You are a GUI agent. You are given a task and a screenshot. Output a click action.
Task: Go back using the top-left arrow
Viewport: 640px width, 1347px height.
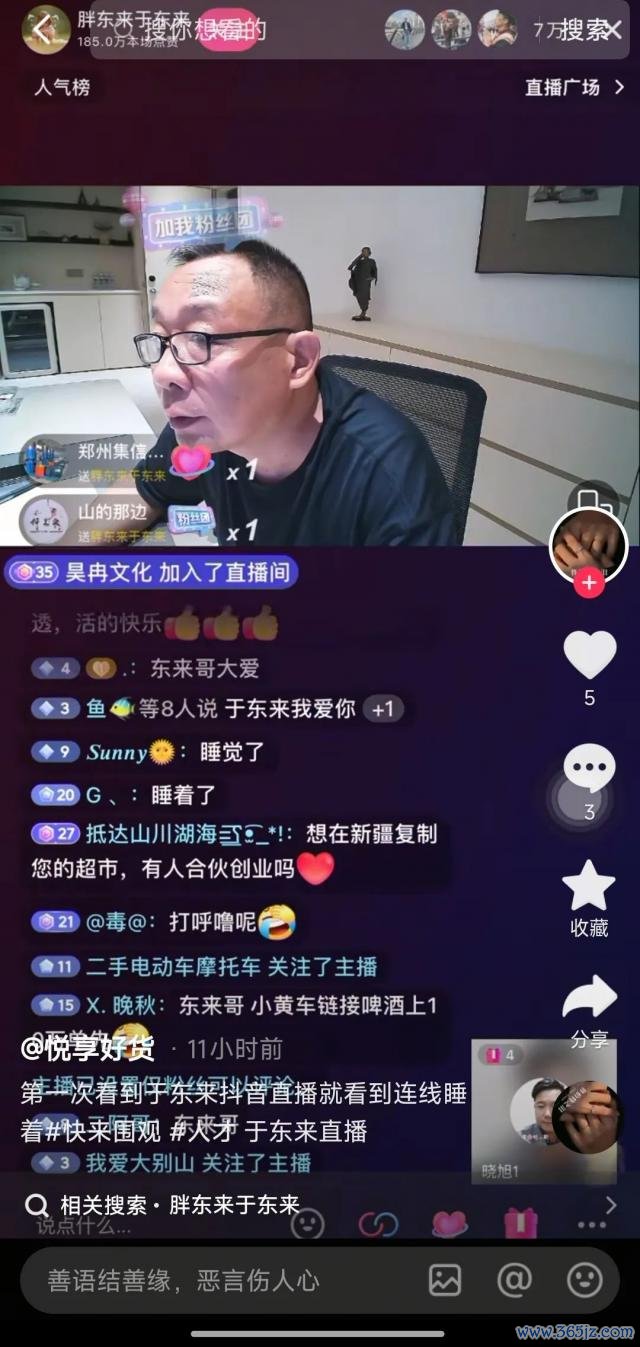pyautogui.click(x=40, y=30)
